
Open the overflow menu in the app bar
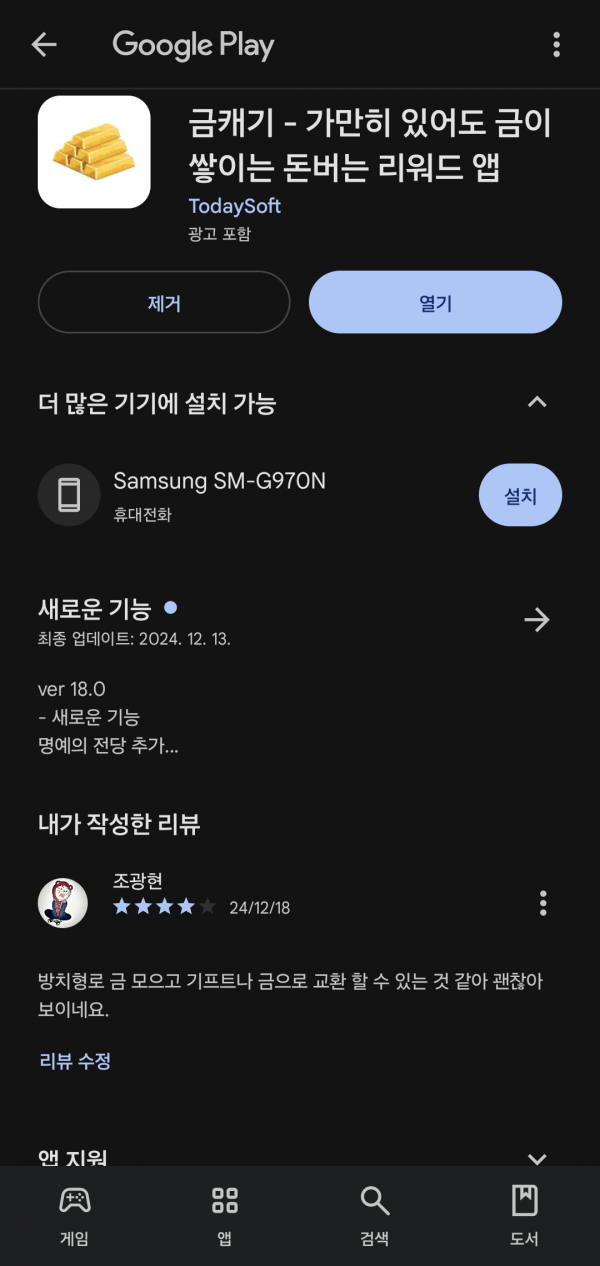click(556, 45)
